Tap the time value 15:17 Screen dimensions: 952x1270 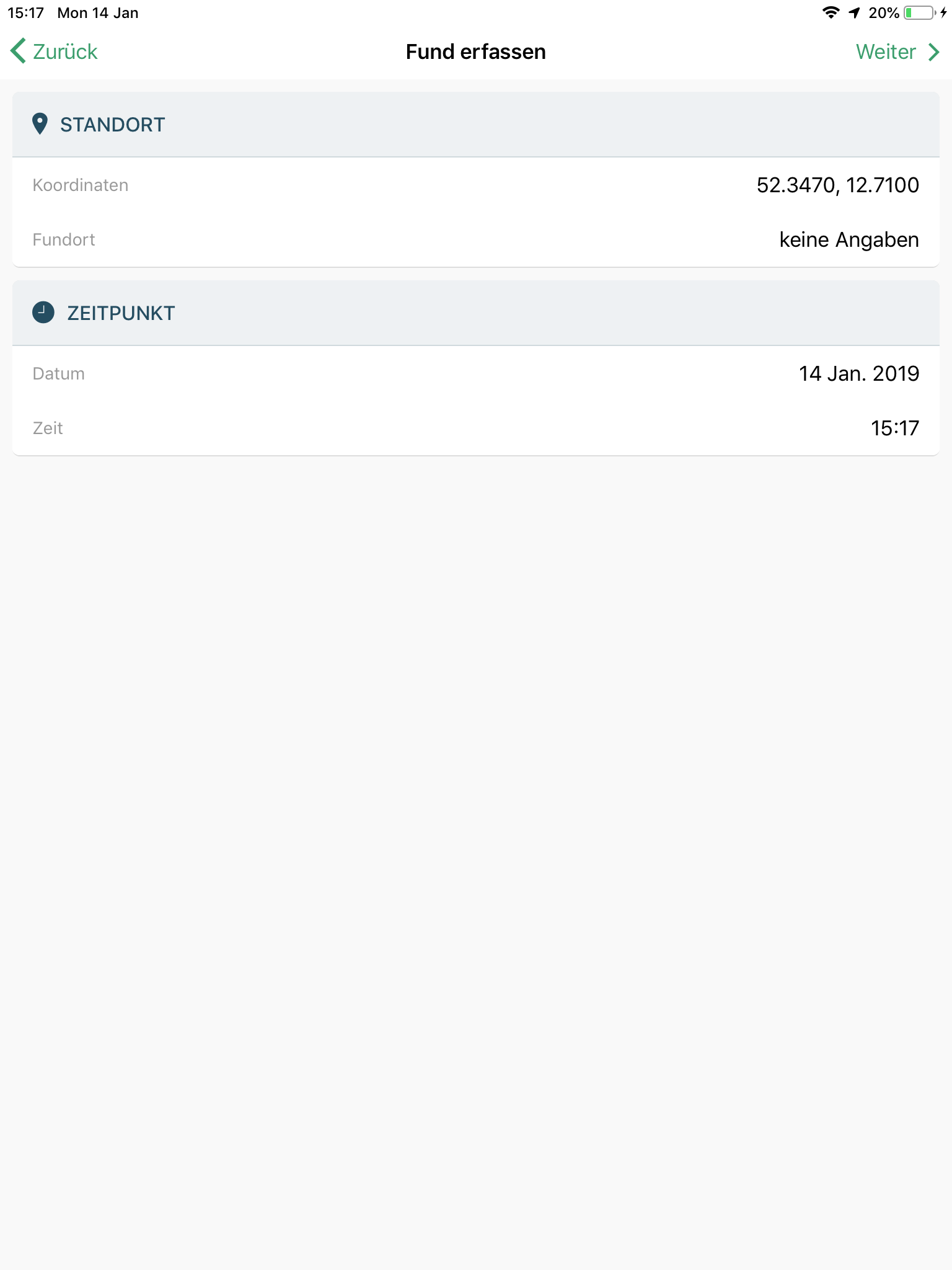895,428
